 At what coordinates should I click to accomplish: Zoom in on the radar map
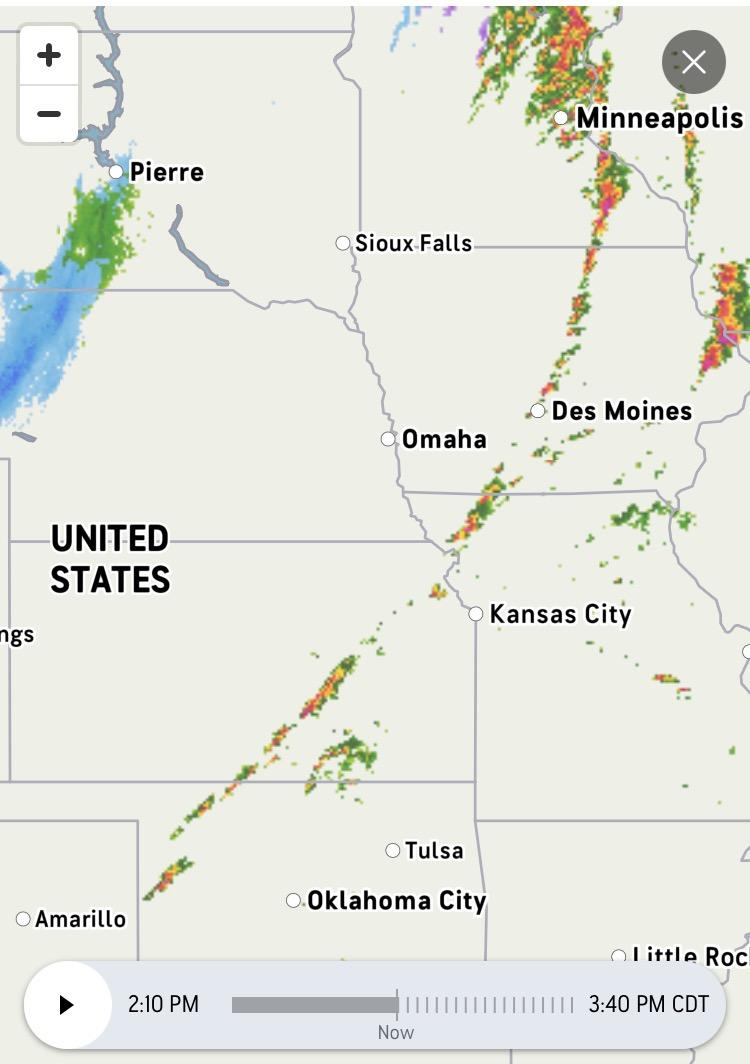pos(48,56)
